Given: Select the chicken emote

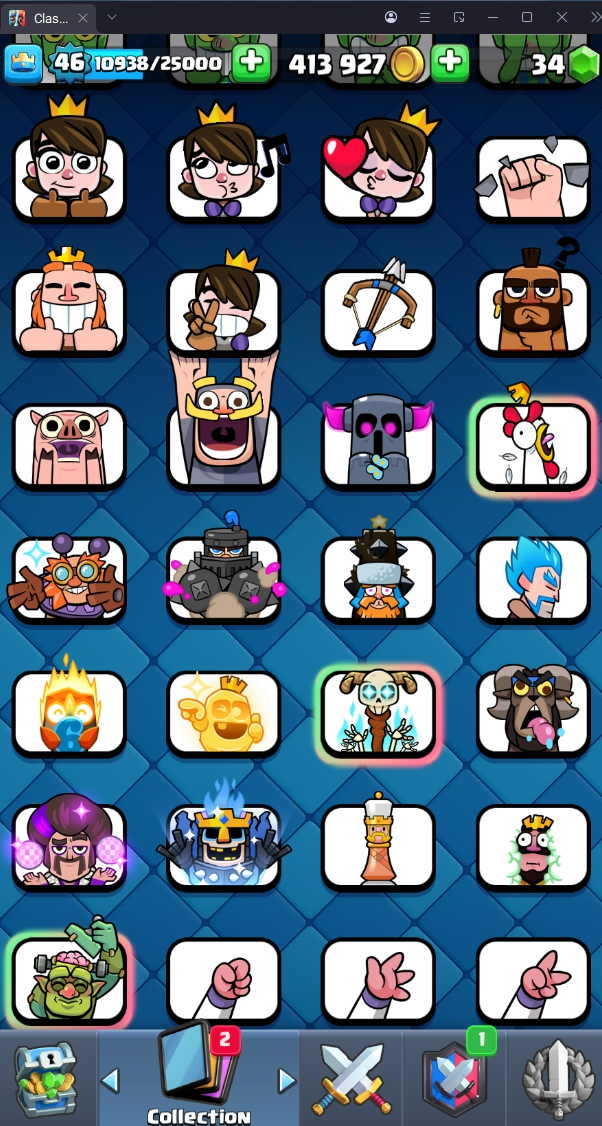Looking at the screenshot, I should tap(532, 446).
